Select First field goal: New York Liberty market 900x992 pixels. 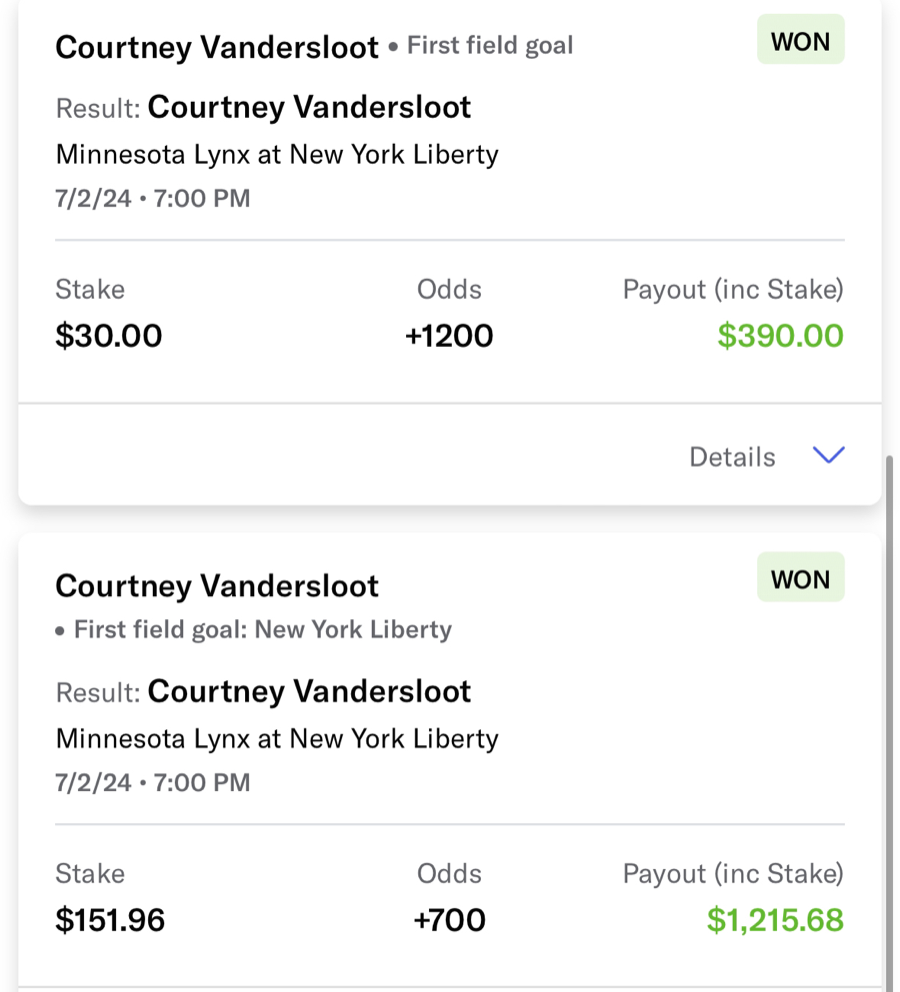coord(260,630)
